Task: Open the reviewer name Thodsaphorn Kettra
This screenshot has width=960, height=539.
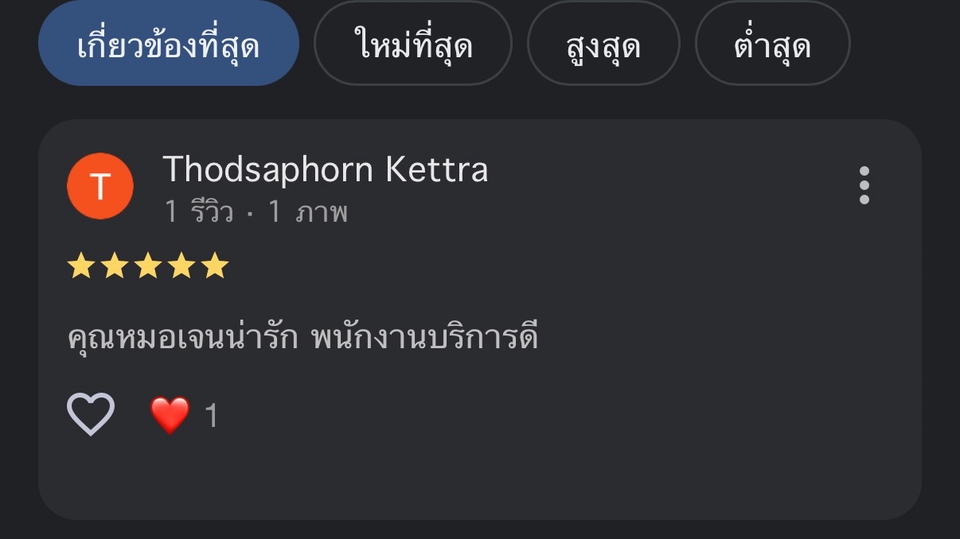Action: tap(325, 169)
